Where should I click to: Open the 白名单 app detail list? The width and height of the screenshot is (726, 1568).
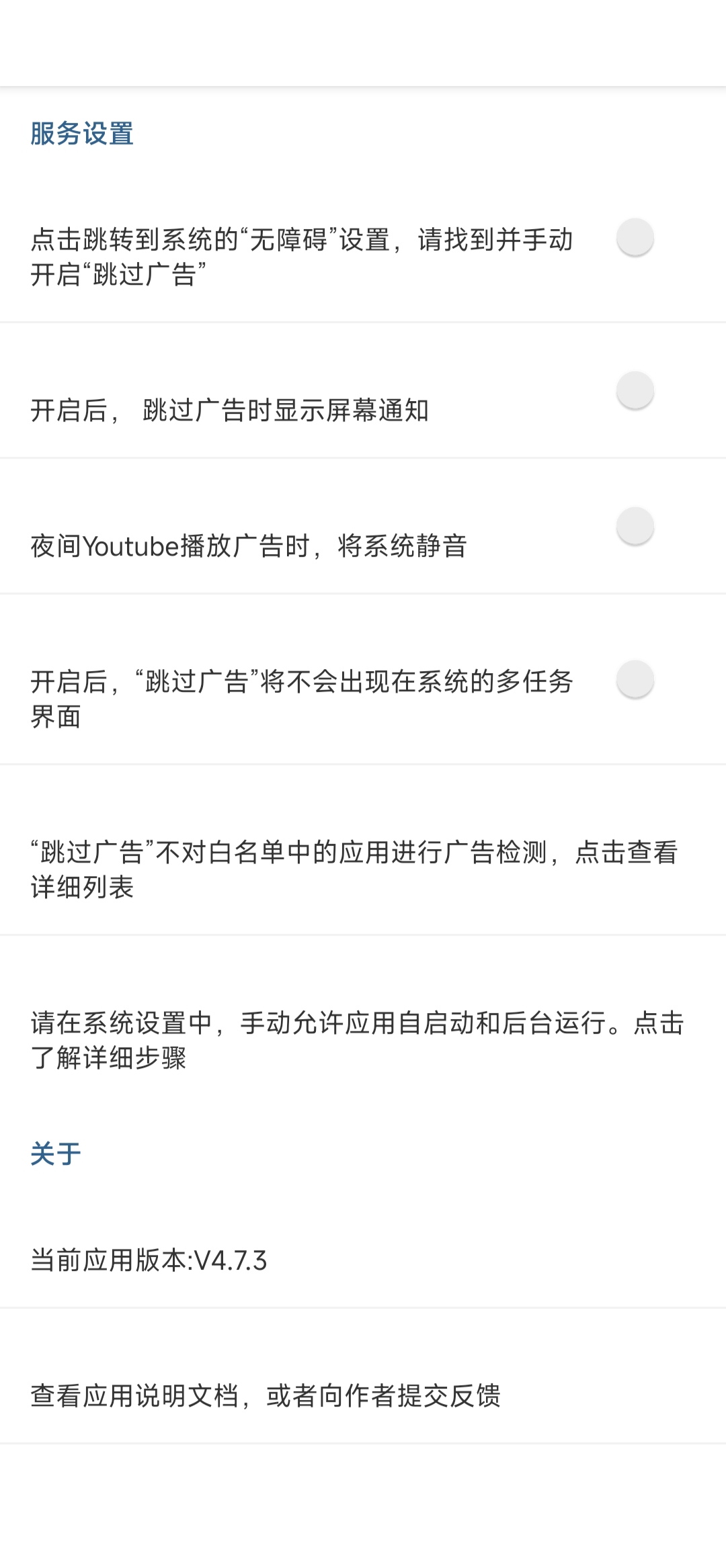(x=354, y=869)
